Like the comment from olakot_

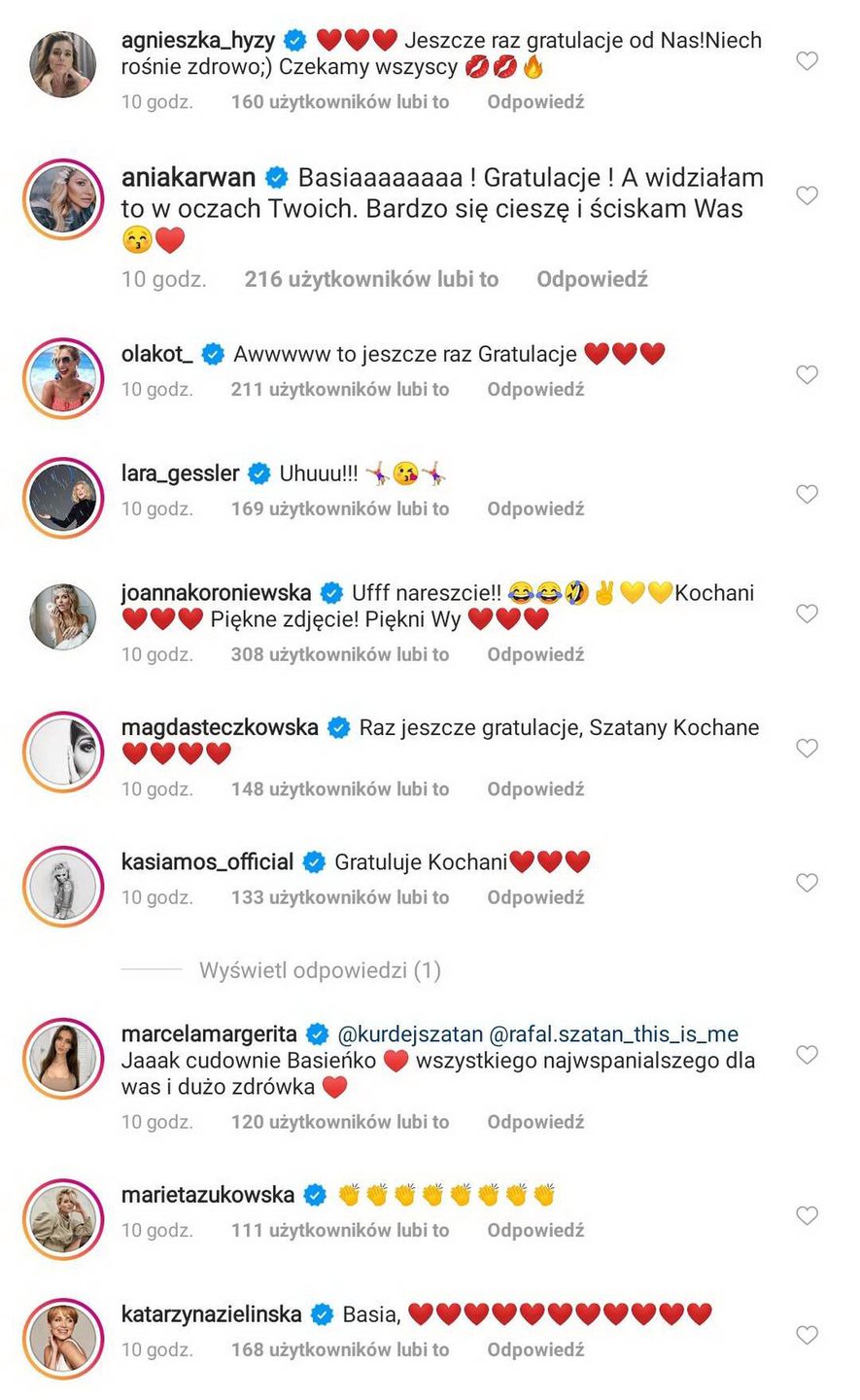[807, 375]
